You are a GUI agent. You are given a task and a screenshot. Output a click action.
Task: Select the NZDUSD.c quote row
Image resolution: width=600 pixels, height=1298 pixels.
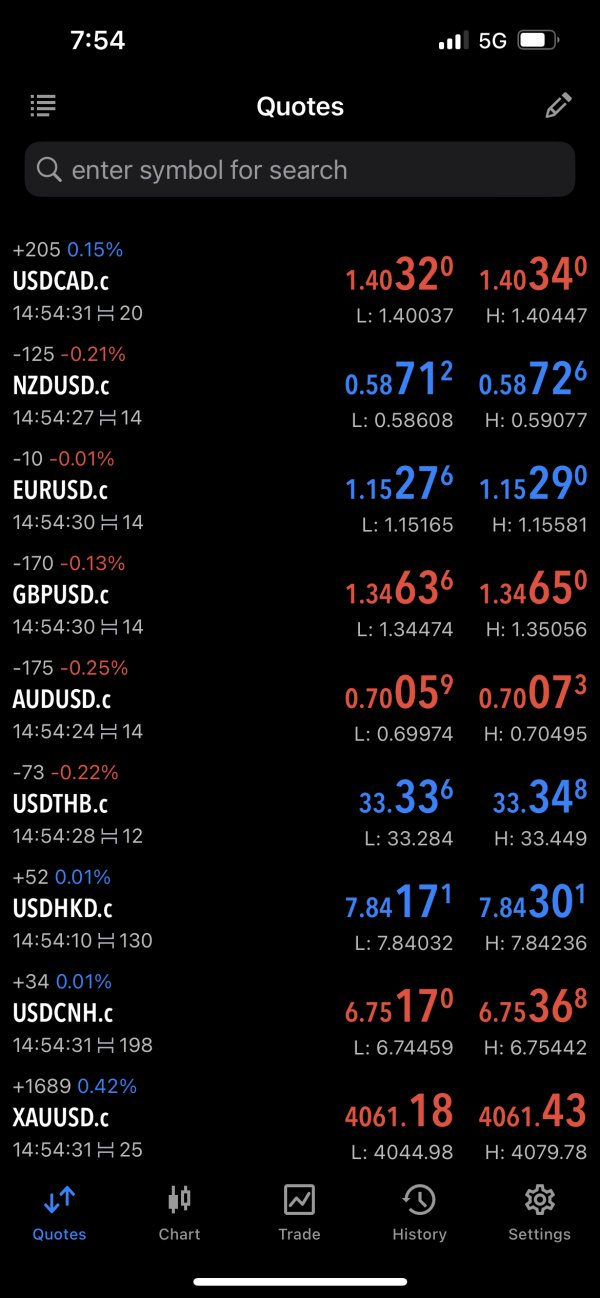pyautogui.click(x=300, y=385)
